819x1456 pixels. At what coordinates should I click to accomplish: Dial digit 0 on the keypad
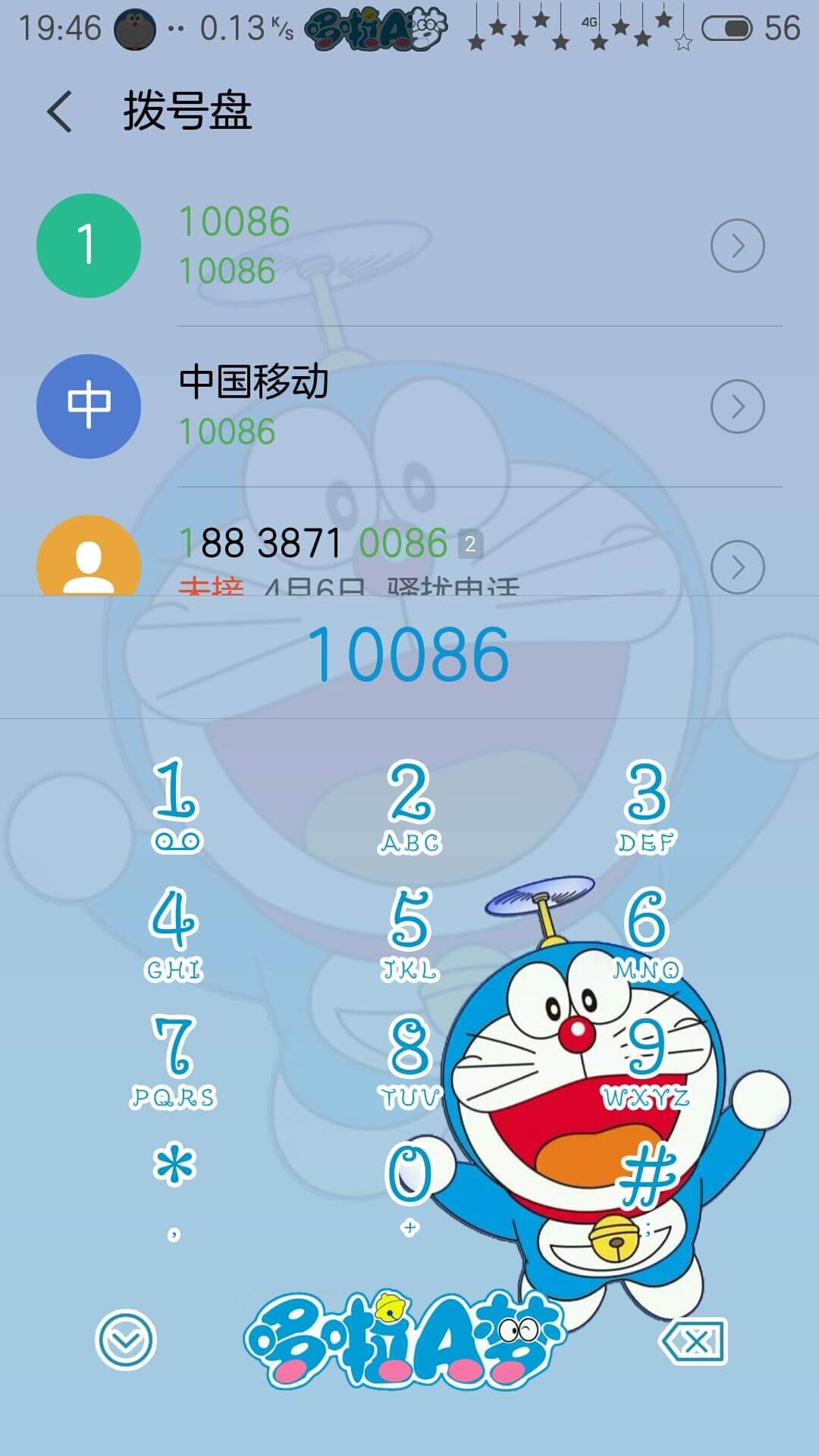[409, 1188]
